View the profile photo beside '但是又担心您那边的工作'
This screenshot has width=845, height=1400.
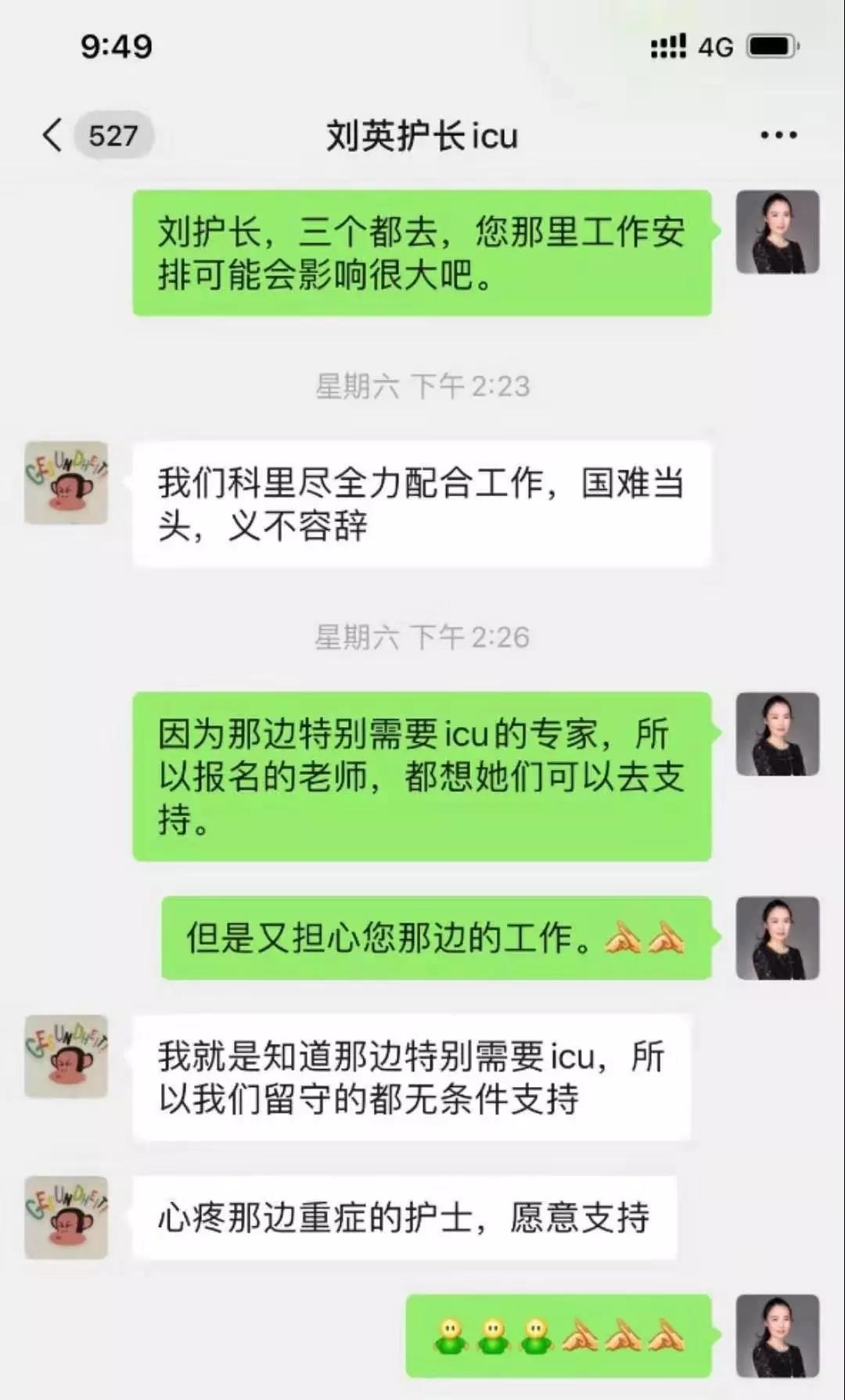[777, 938]
